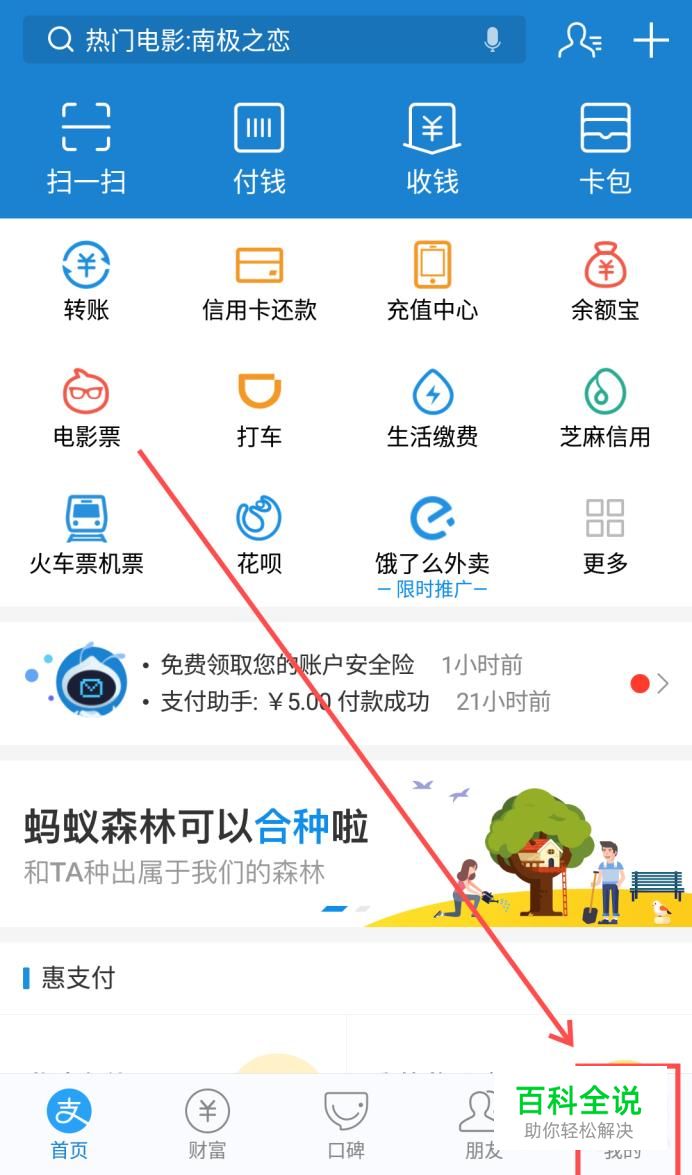The image size is (692, 1175).
Task: Open 芝麻信用 credit score
Action: point(605,408)
